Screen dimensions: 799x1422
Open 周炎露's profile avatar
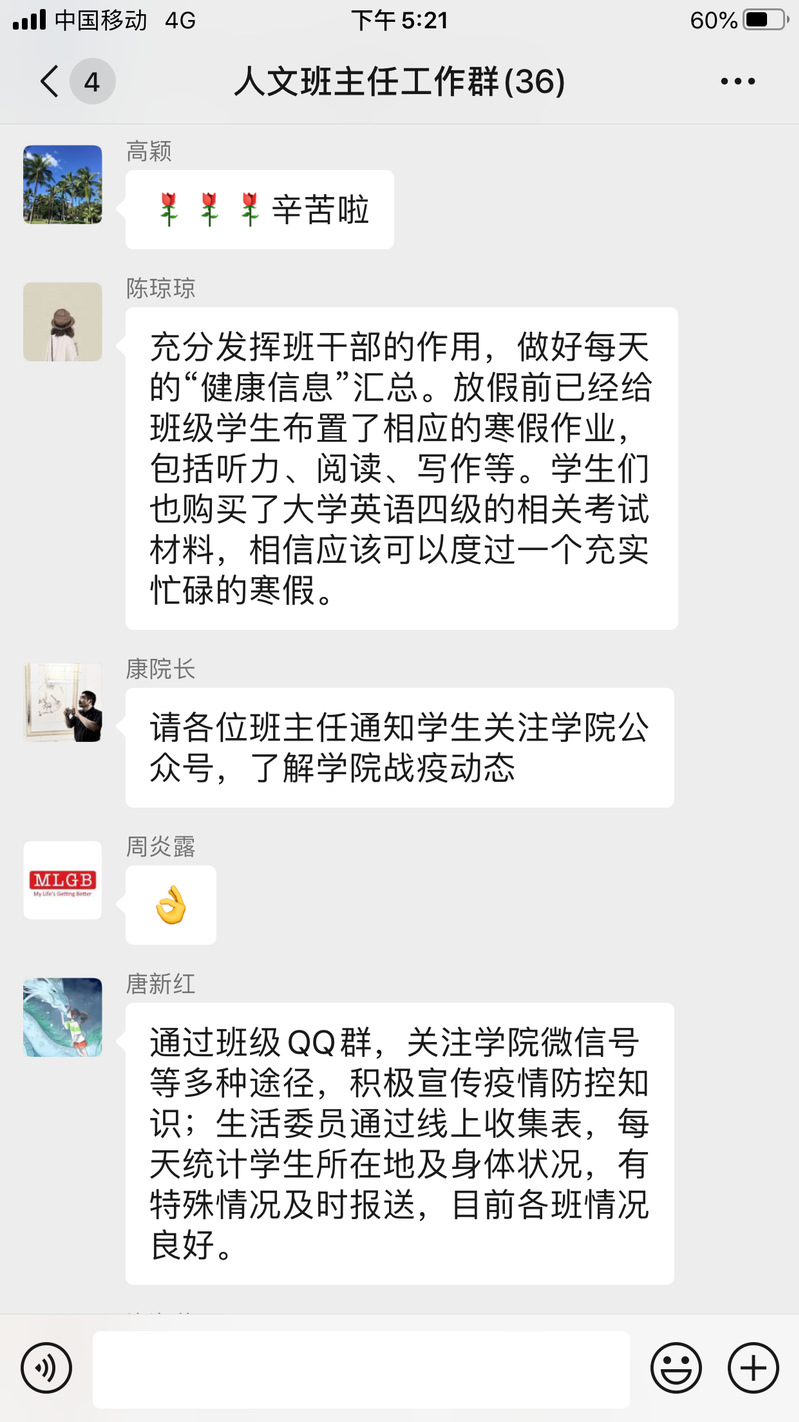coord(63,880)
